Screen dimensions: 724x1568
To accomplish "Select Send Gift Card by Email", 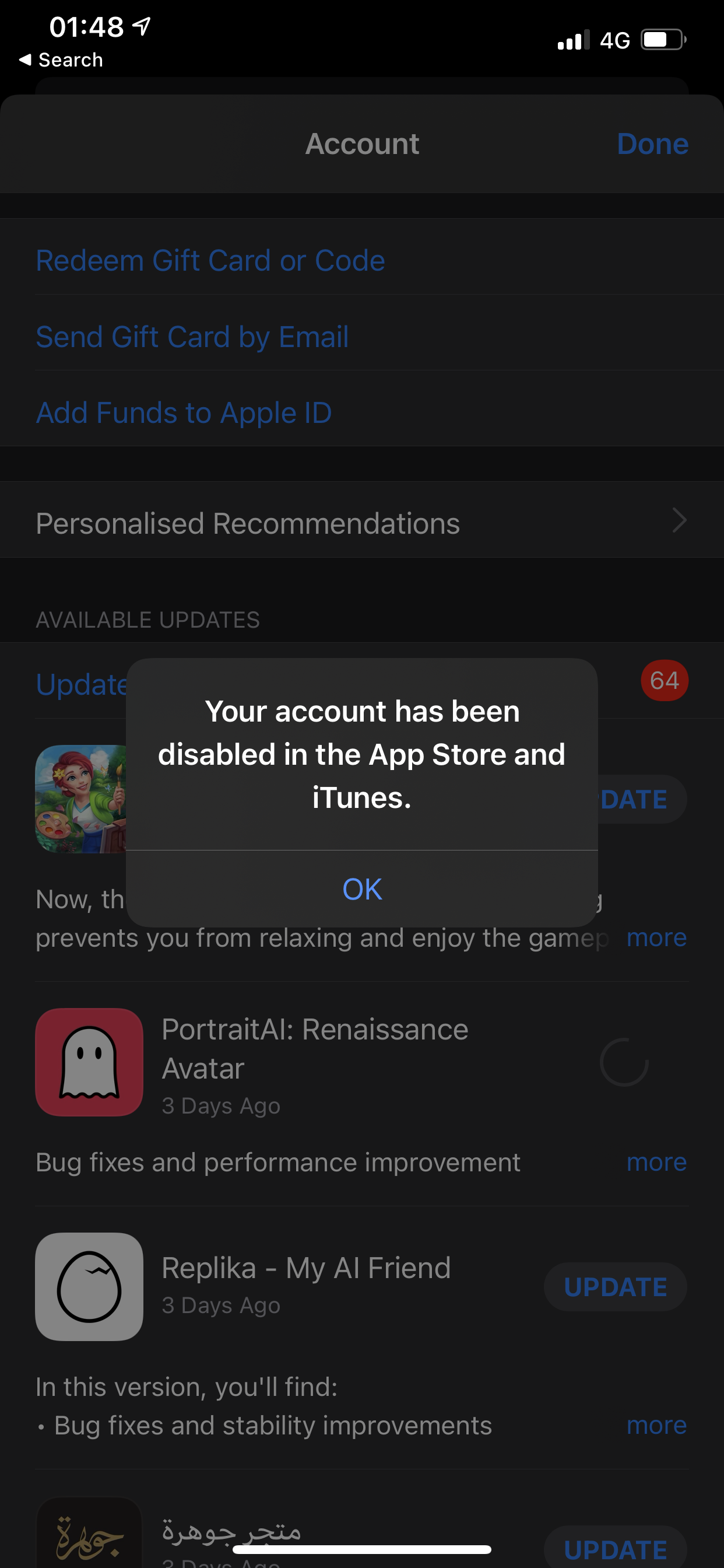I will (192, 337).
